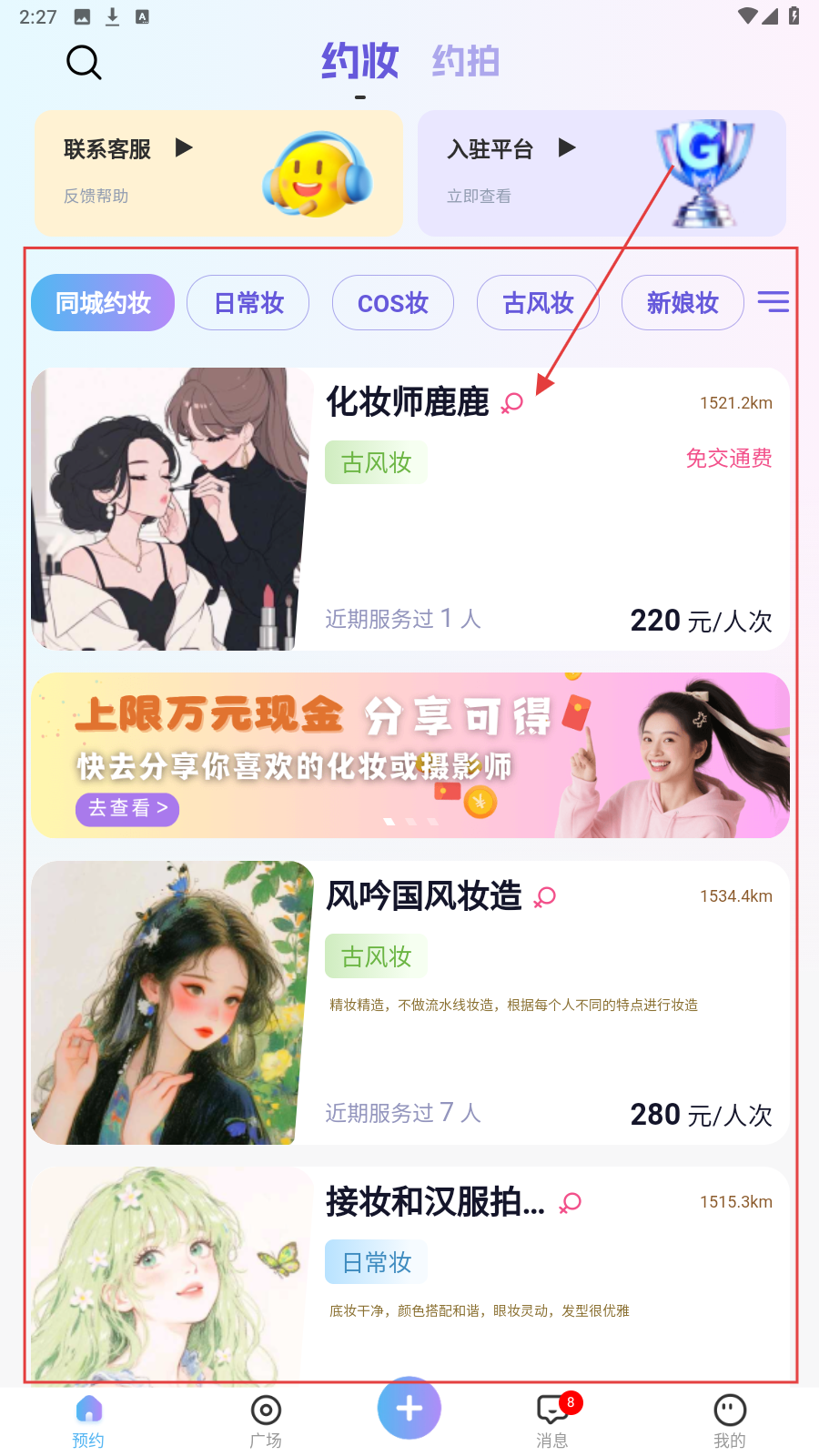Switch to the 约拍 tab
This screenshot has height=1456, width=819.
click(466, 61)
